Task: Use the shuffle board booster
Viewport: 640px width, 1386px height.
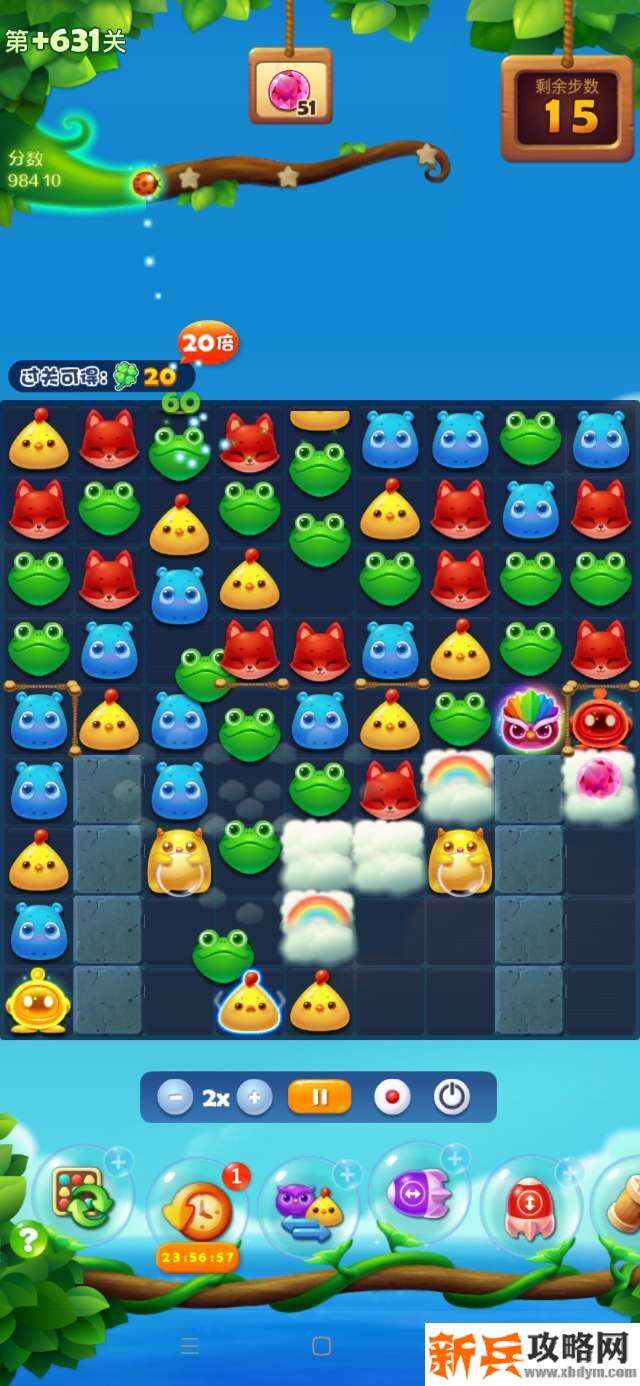Action: tap(80, 1197)
